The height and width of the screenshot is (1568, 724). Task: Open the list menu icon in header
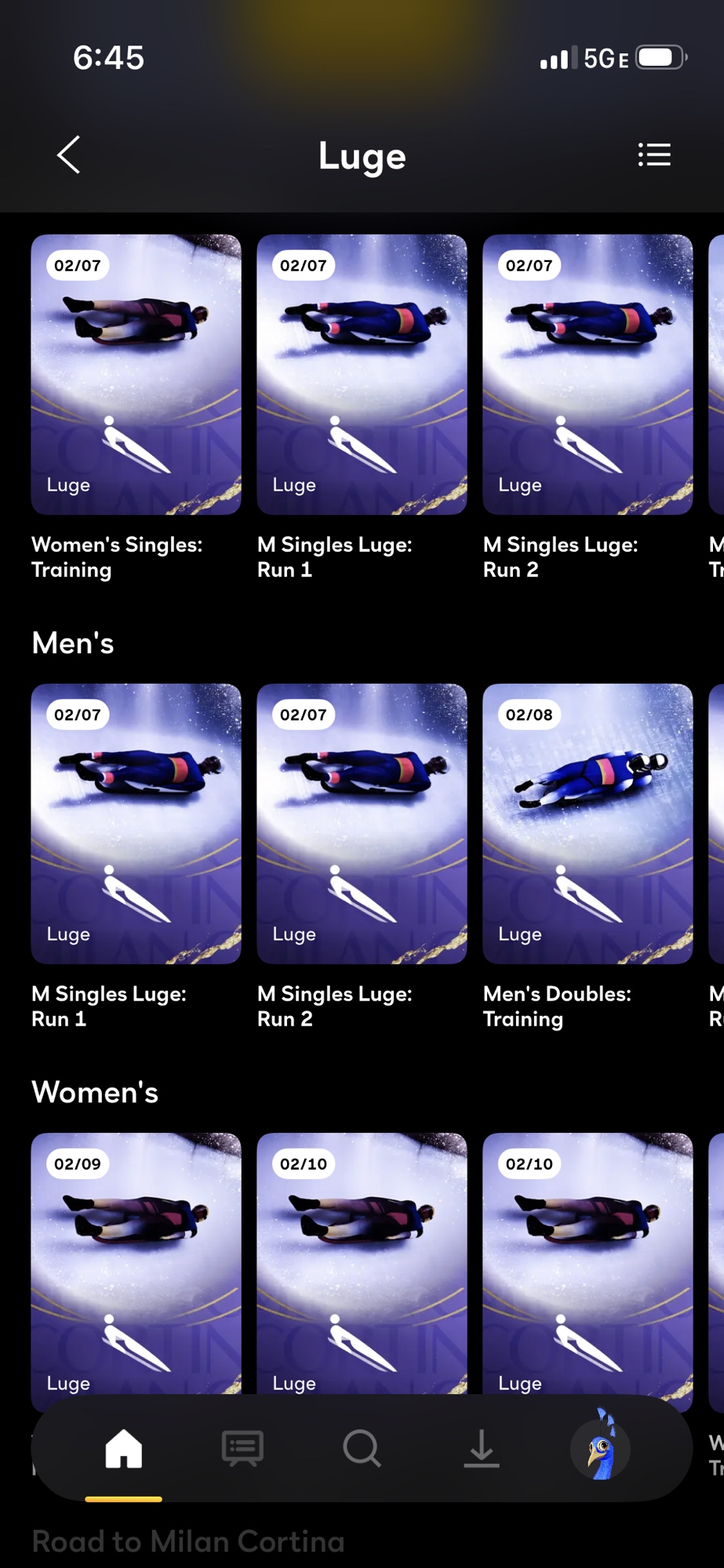pyautogui.click(x=653, y=155)
